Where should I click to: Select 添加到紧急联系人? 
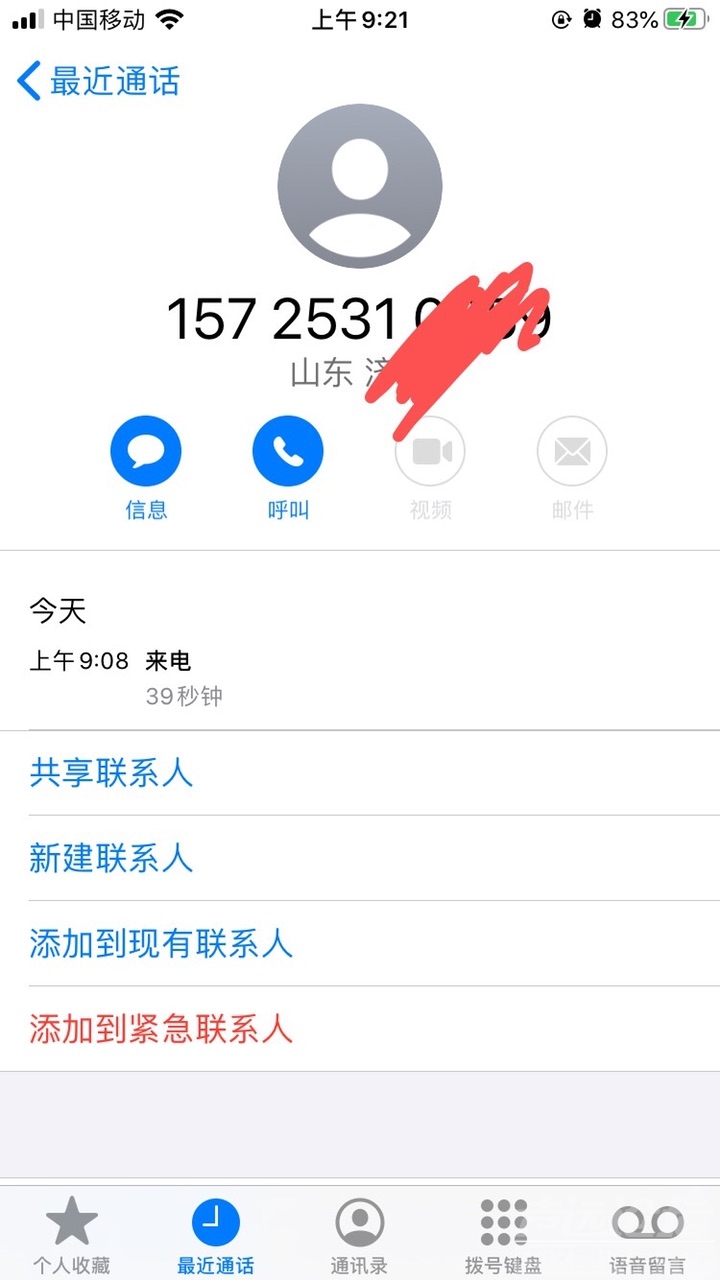[x=160, y=1028]
